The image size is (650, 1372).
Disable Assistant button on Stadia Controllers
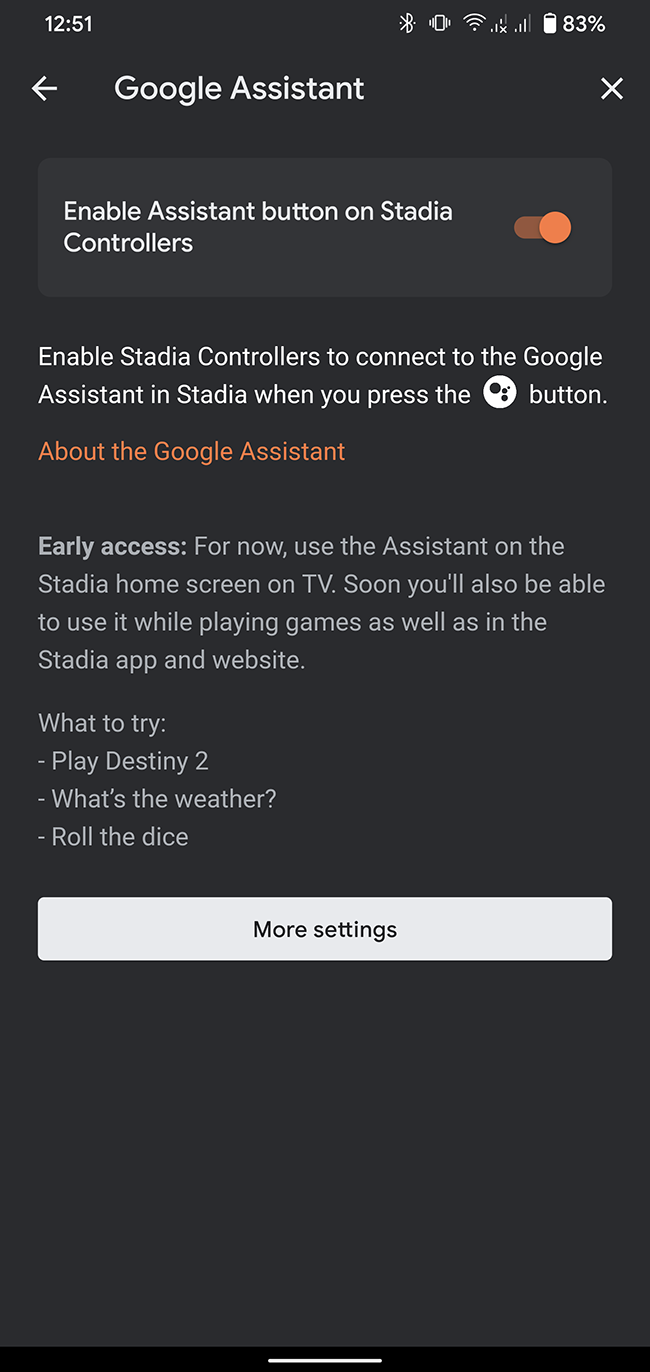(543, 228)
